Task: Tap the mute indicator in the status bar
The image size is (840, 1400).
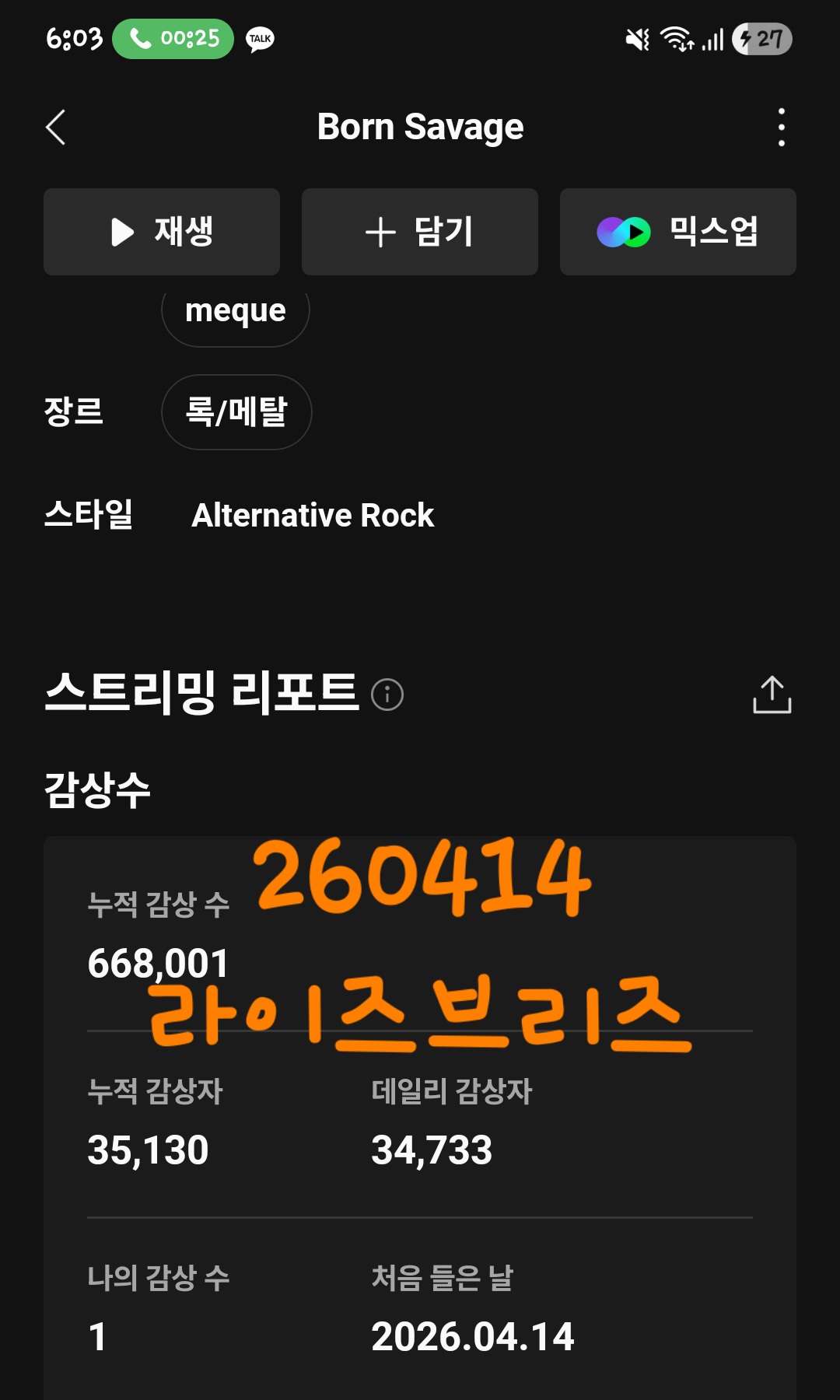Action: [635, 39]
